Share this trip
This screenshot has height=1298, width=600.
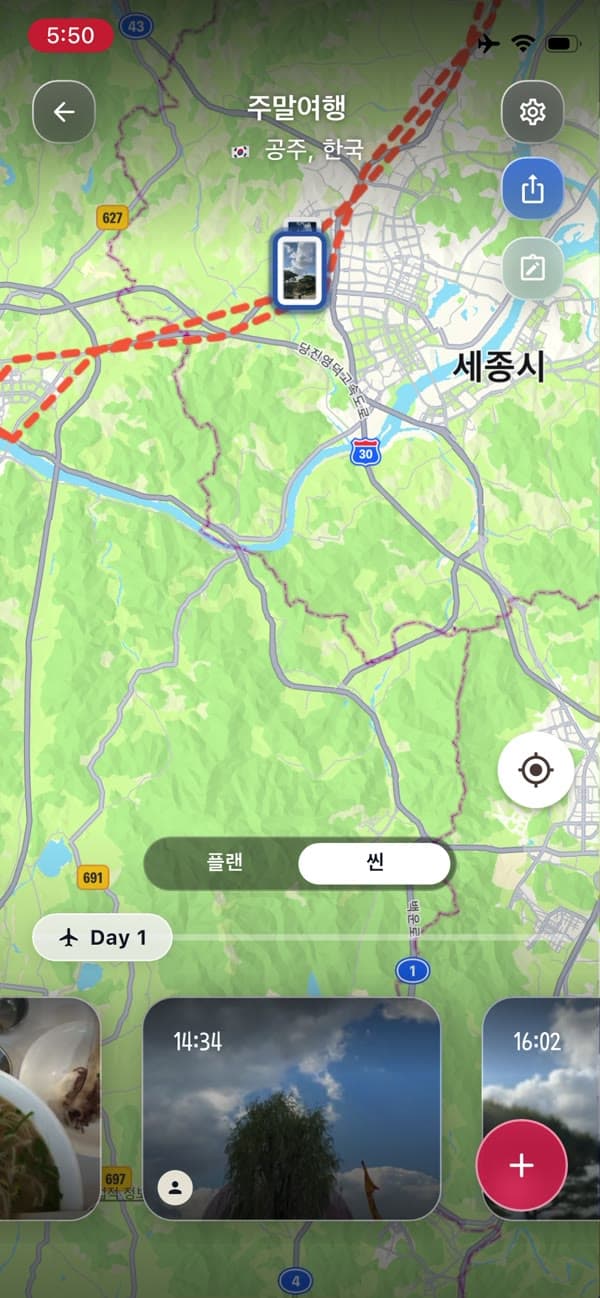[532, 189]
